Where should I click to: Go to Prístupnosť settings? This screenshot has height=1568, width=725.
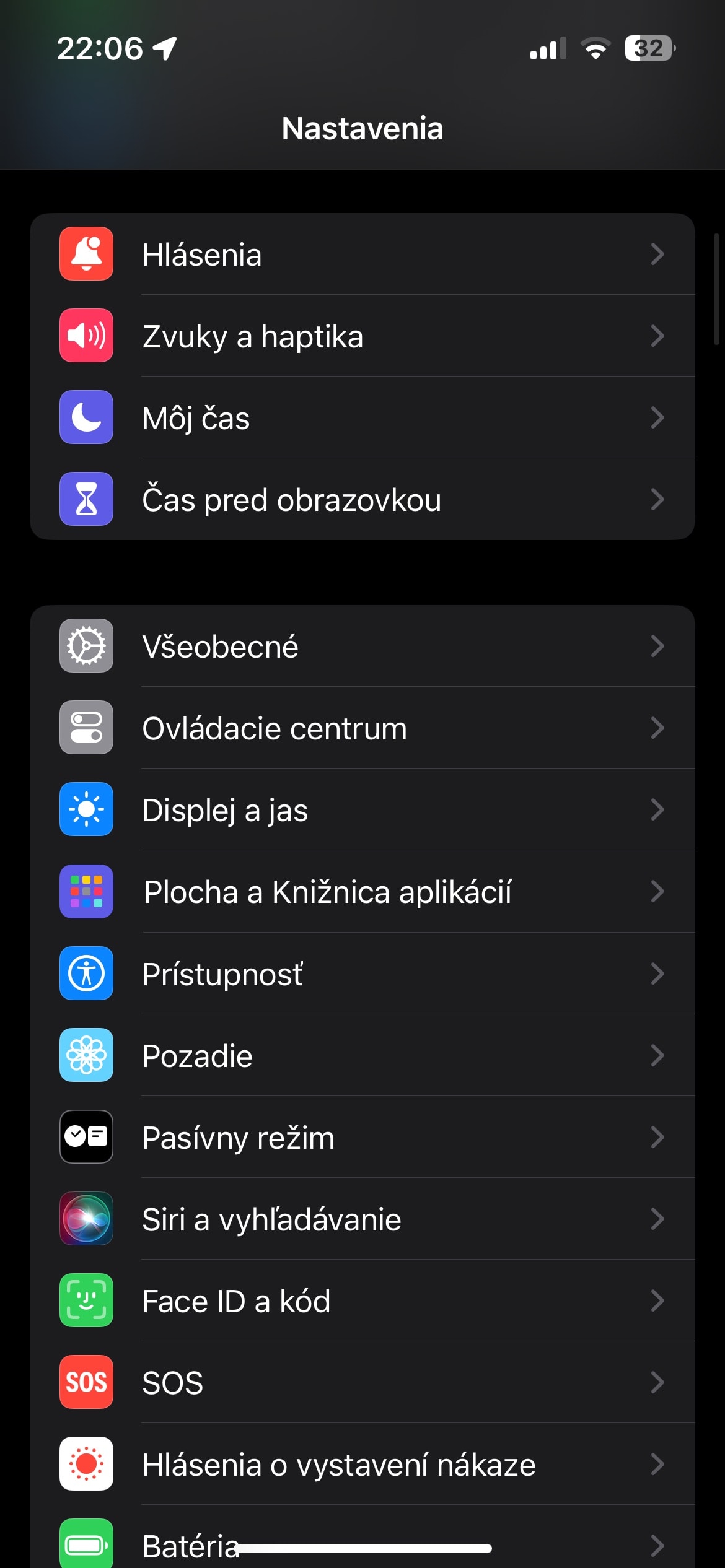362,973
